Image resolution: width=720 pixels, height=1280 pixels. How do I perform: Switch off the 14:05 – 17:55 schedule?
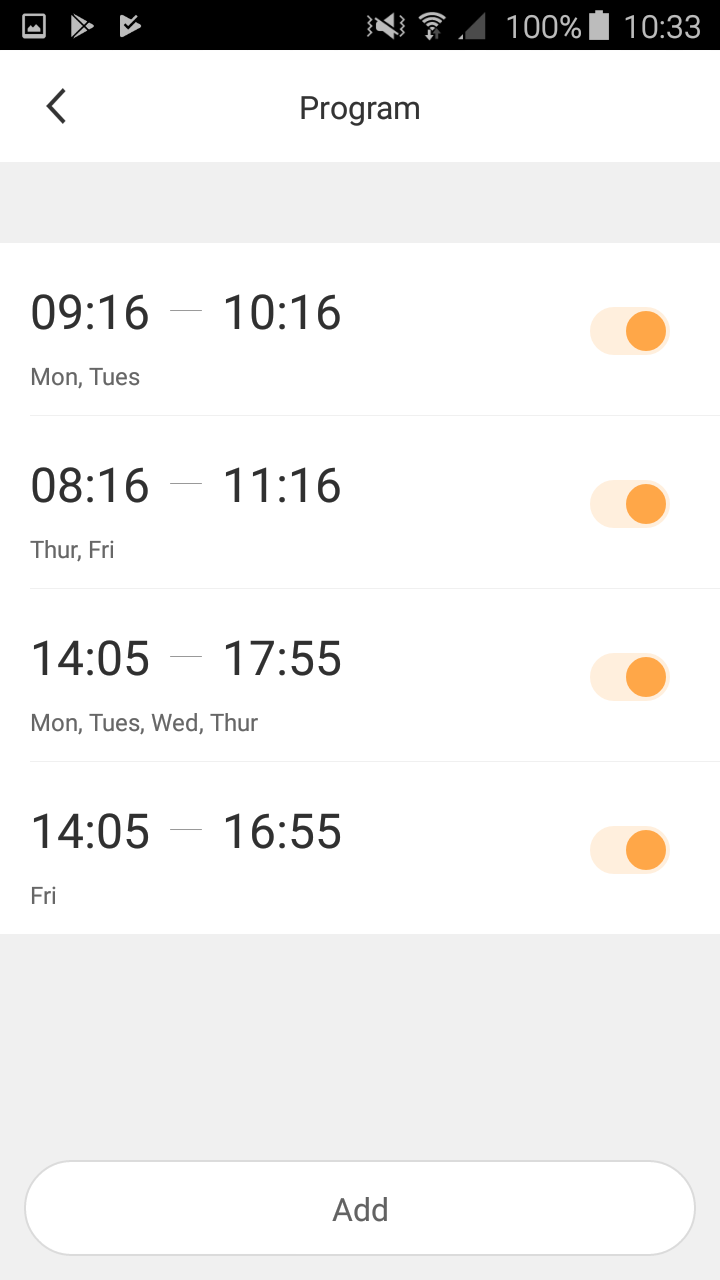point(629,677)
